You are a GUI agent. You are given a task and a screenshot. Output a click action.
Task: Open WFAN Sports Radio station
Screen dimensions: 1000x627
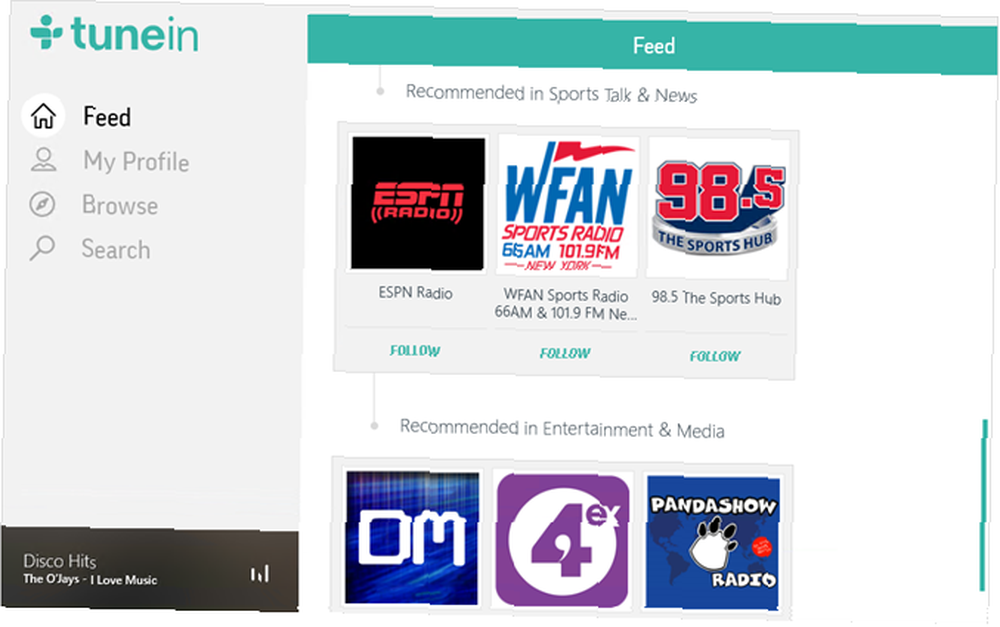[x=568, y=207]
